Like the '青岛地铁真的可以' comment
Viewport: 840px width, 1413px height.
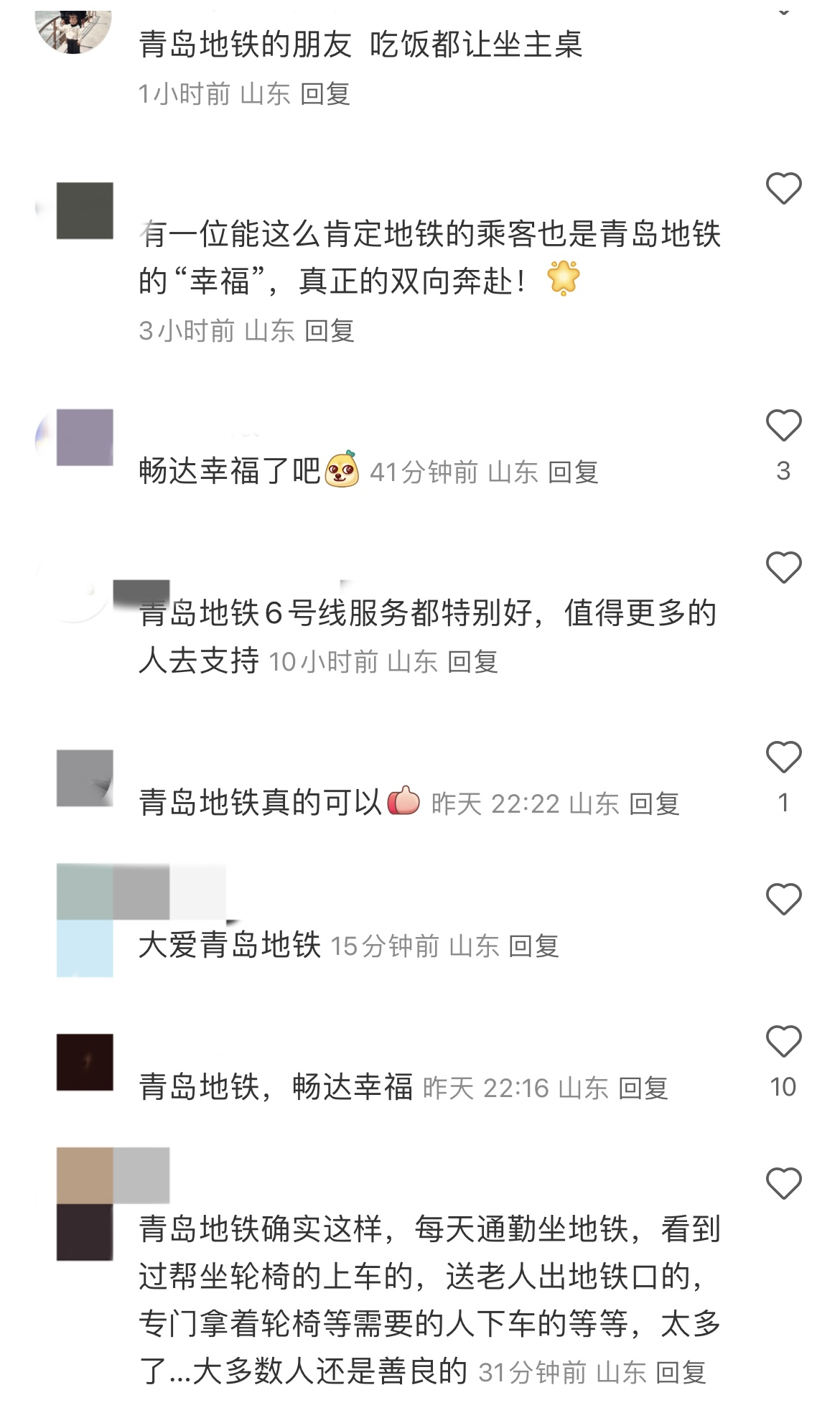click(x=783, y=757)
